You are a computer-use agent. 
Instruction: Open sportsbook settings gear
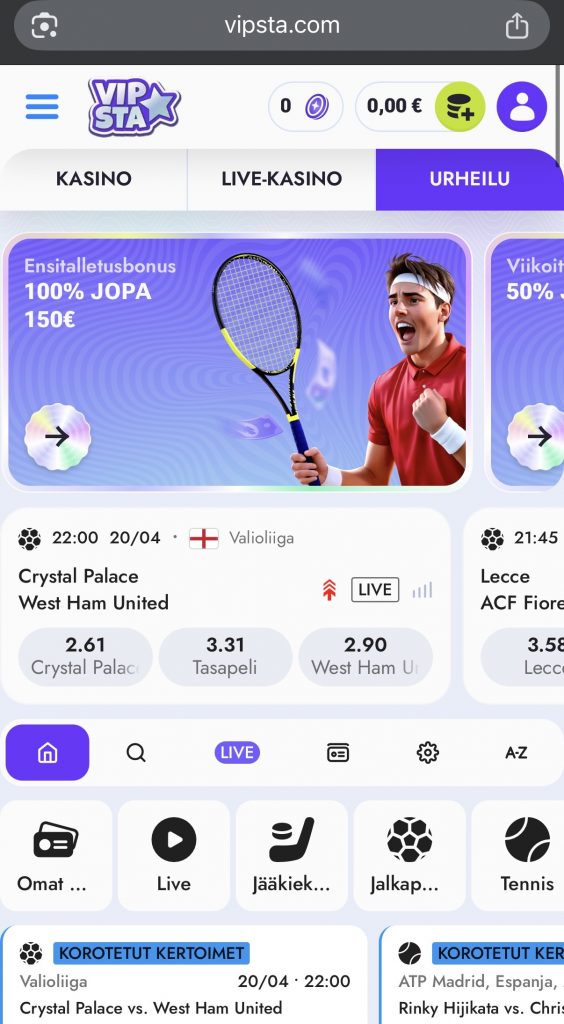click(x=428, y=752)
